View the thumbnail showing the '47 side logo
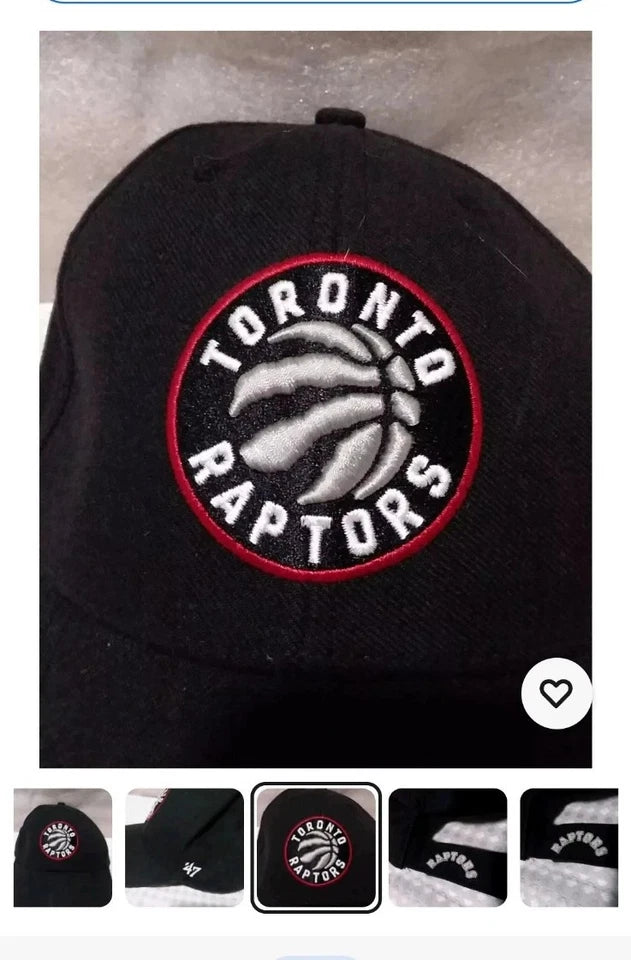 [x=185, y=847]
